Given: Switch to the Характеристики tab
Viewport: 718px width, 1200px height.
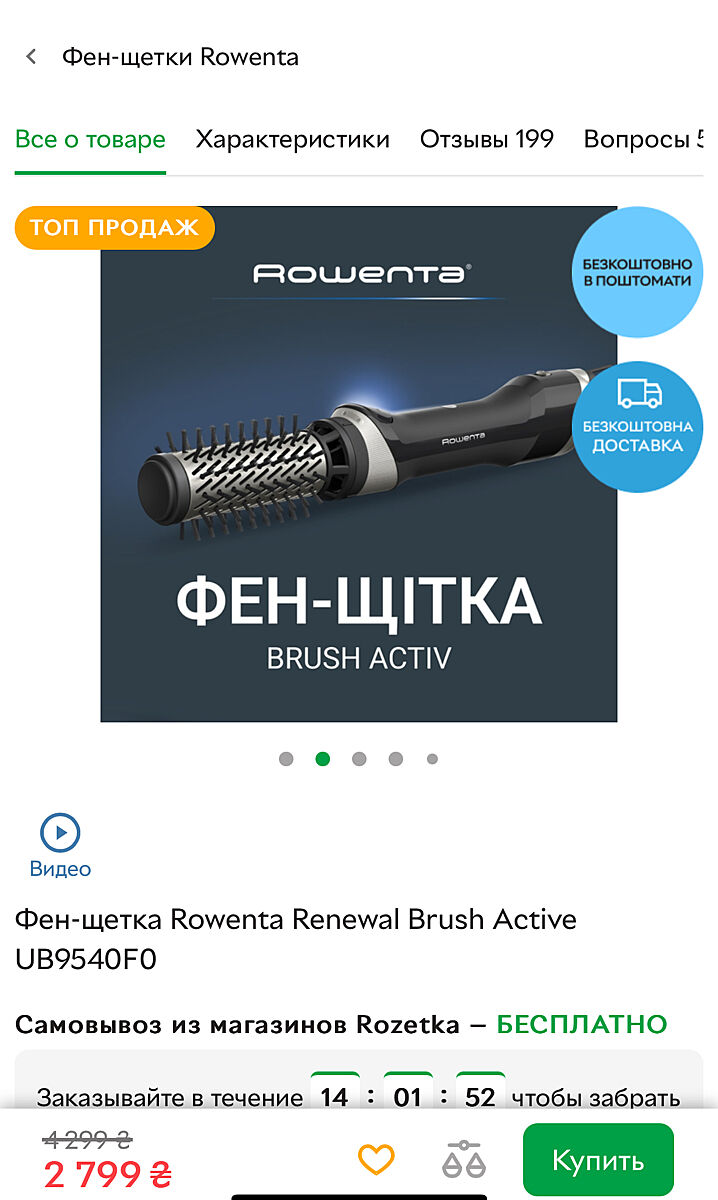Looking at the screenshot, I should coord(292,139).
